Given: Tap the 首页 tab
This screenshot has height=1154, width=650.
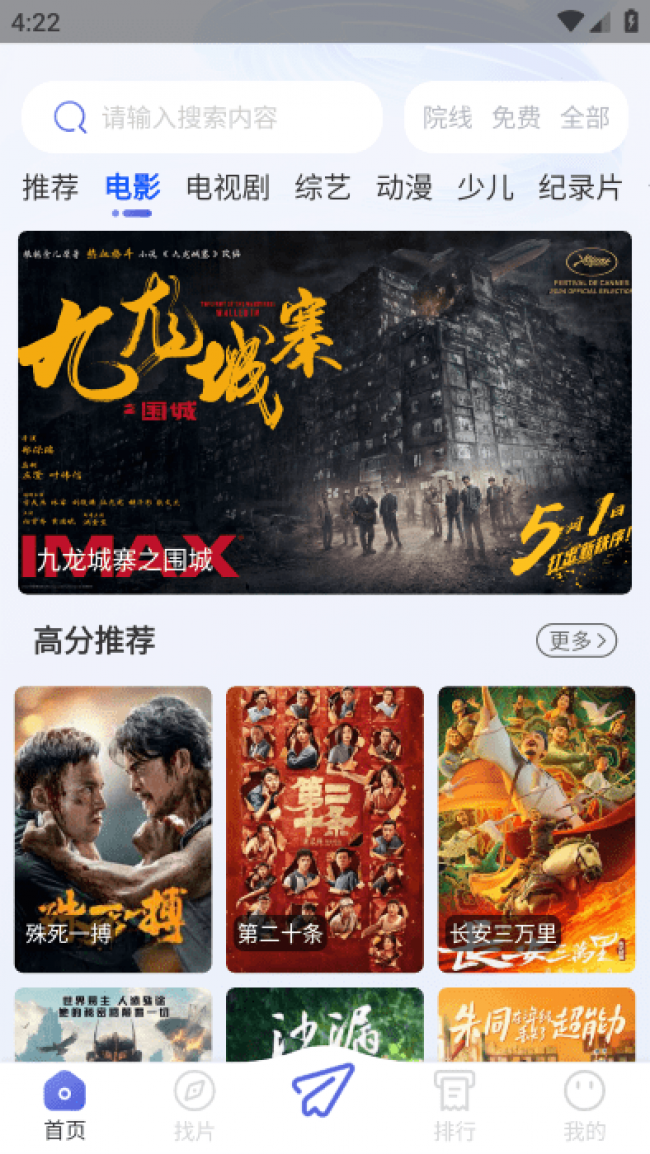Looking at the screenshot, I should [x=64, y=1105].
